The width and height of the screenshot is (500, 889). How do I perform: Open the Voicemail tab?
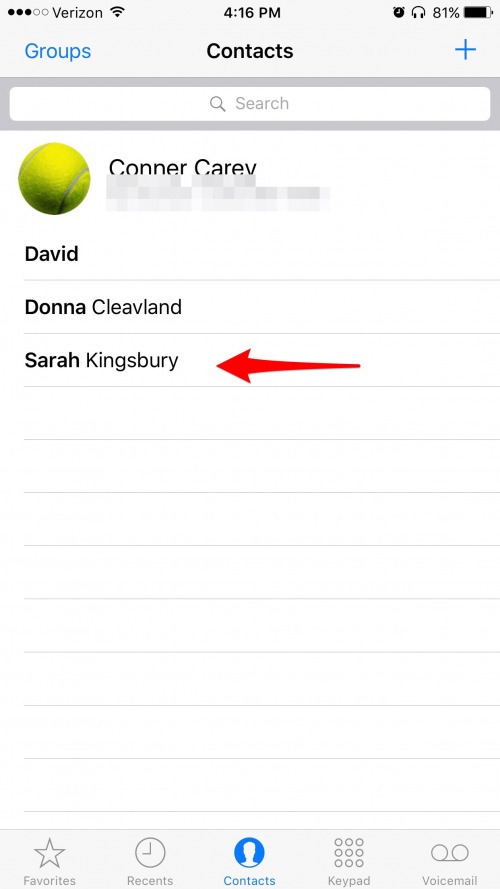coord(450,861)
